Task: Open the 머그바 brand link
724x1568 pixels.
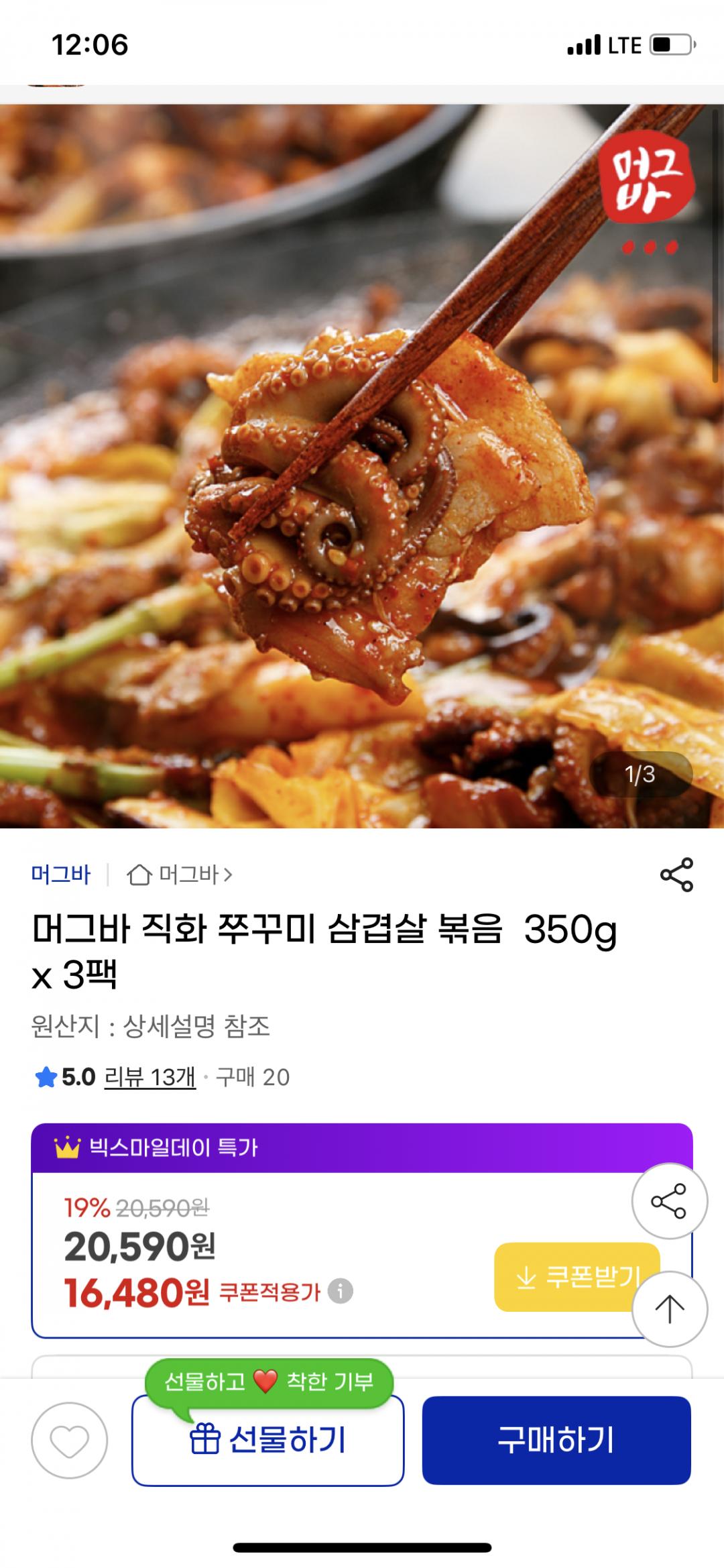Action: tap(60, 875)
